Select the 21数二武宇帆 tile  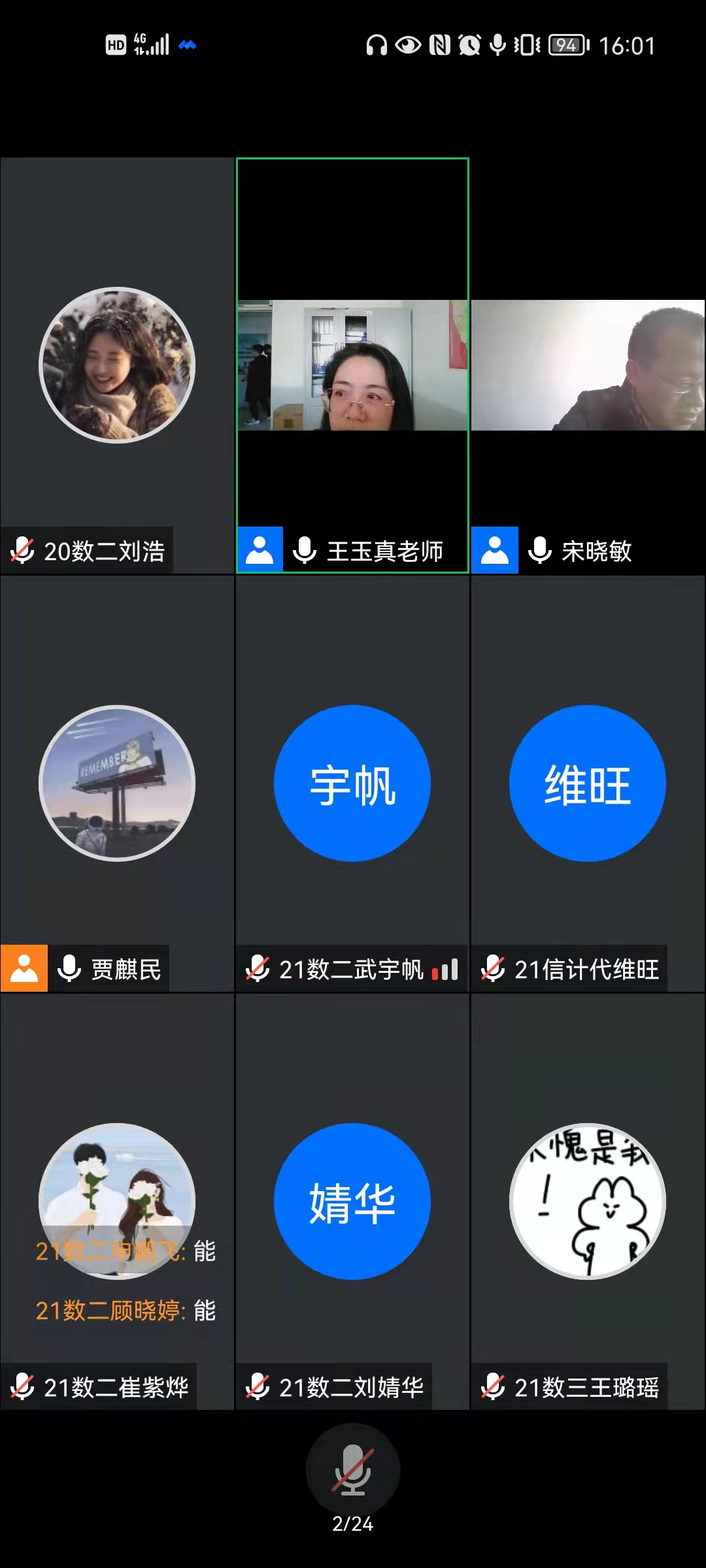click(352, 783)
